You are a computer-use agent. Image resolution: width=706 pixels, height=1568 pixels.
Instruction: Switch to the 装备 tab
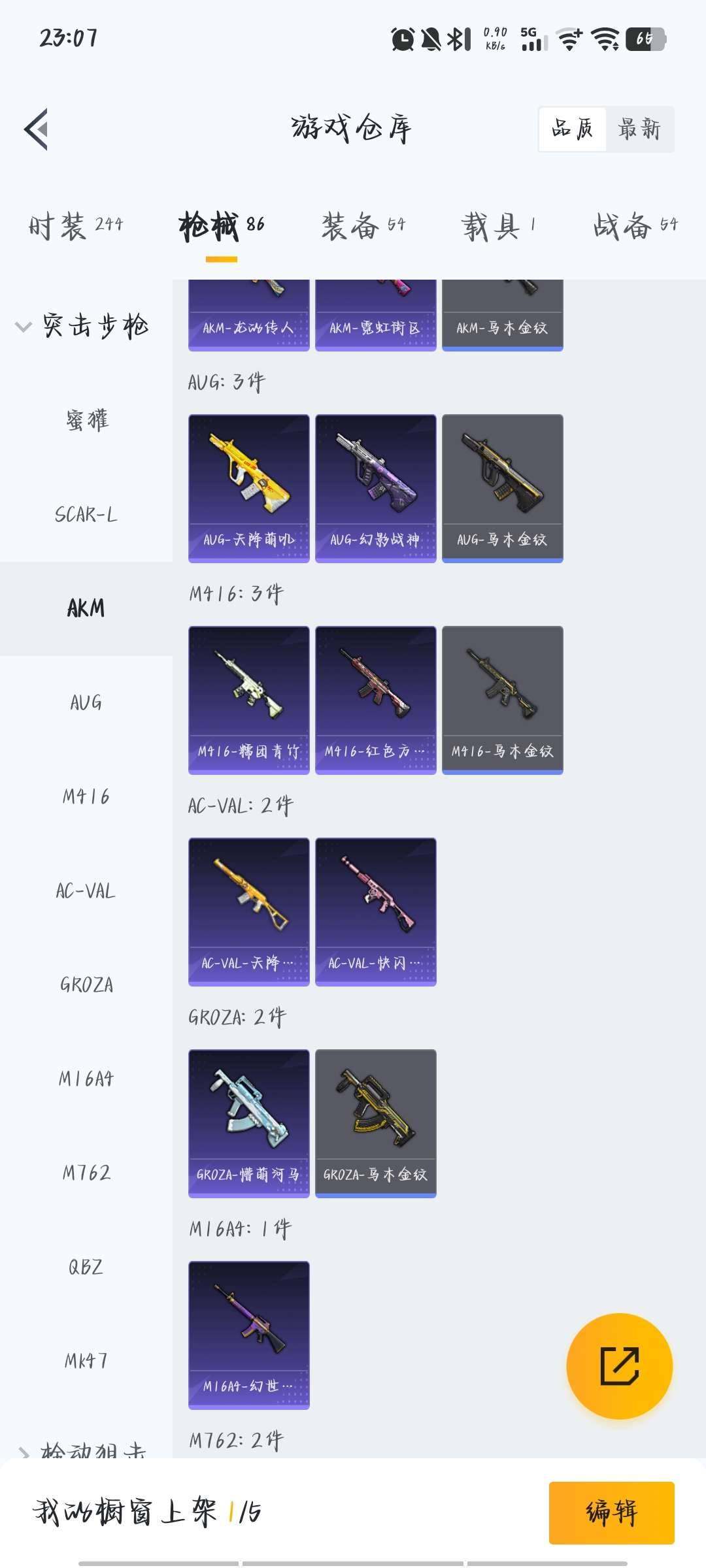click(x=363, y=226)
